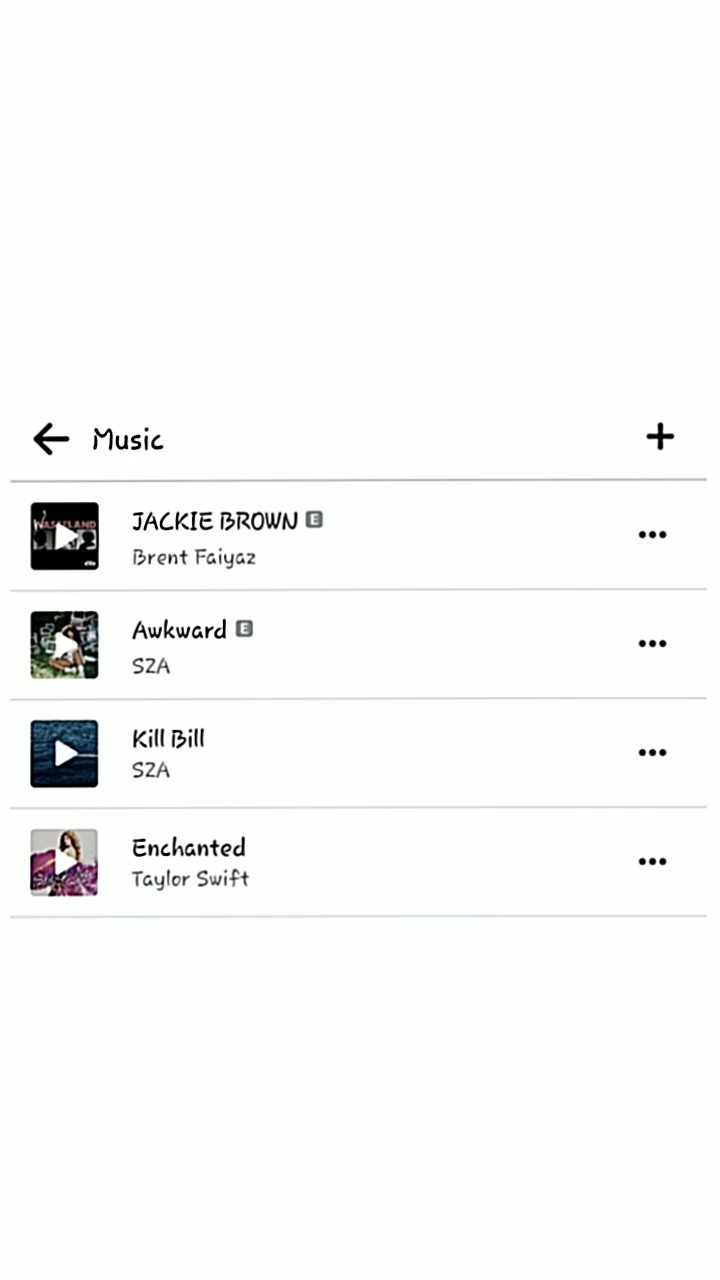Open more options for Awkward
This screenshot has height=1280, width=720.
(652, 644)
